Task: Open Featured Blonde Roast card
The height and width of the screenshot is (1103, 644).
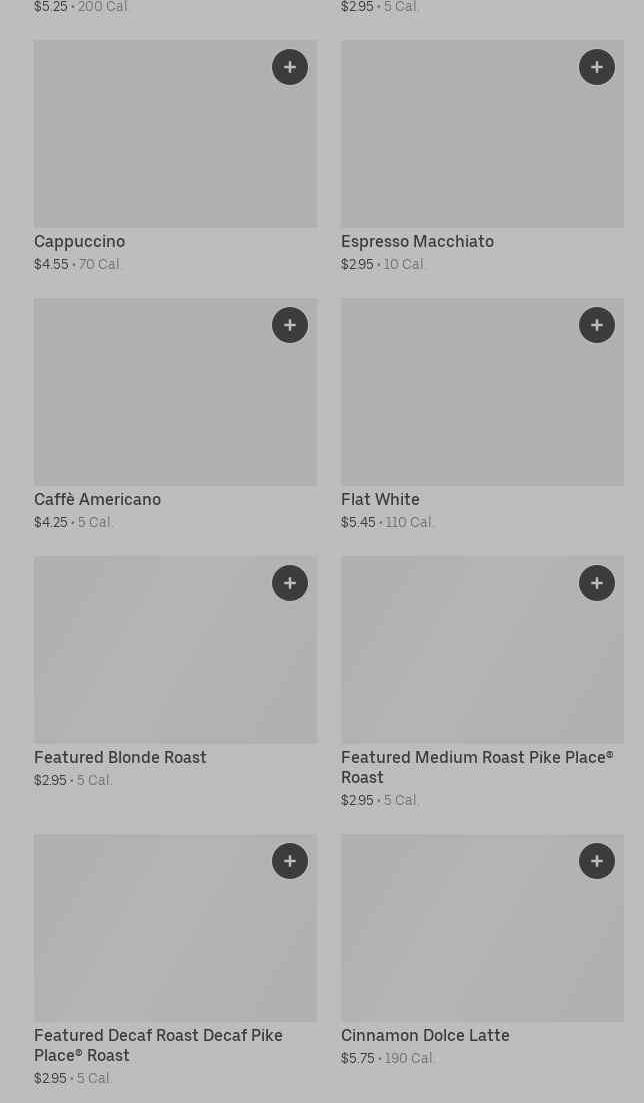Action: (x=175, y=672)
